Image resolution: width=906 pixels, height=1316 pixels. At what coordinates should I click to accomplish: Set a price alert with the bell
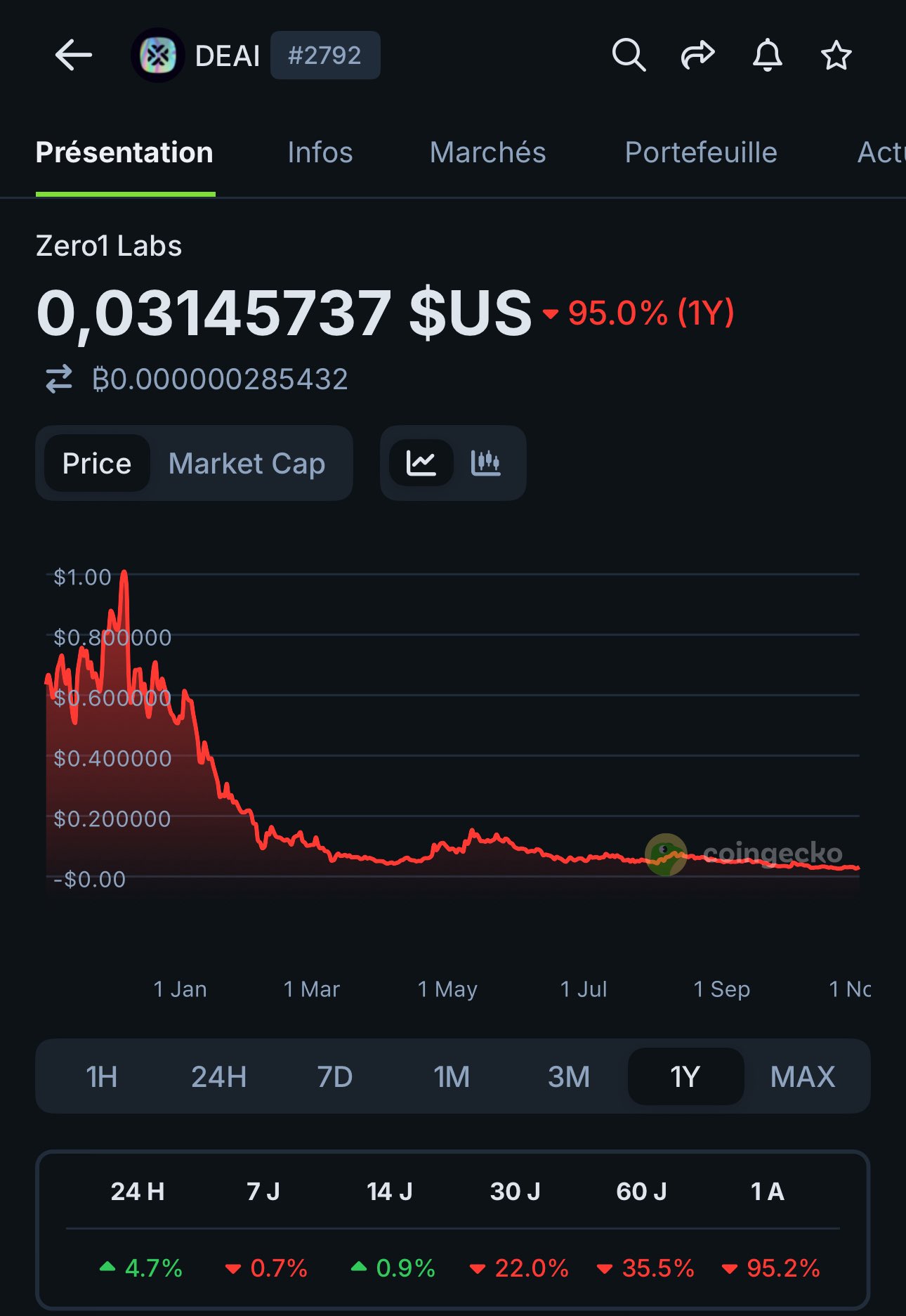[x=767, y=55]
